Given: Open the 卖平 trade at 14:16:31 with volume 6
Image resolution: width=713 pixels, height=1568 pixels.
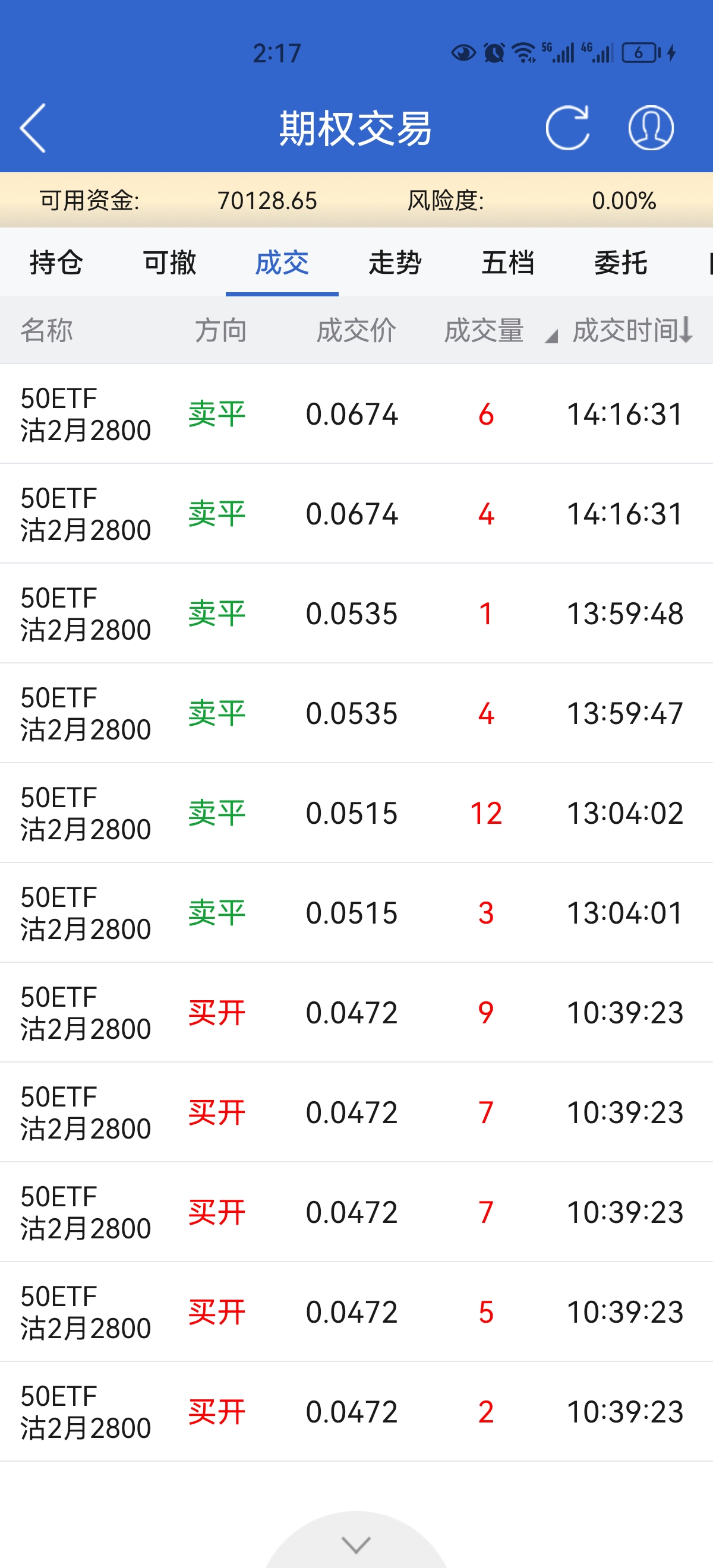Looking at the screenshot, I should tap(356, 414).
